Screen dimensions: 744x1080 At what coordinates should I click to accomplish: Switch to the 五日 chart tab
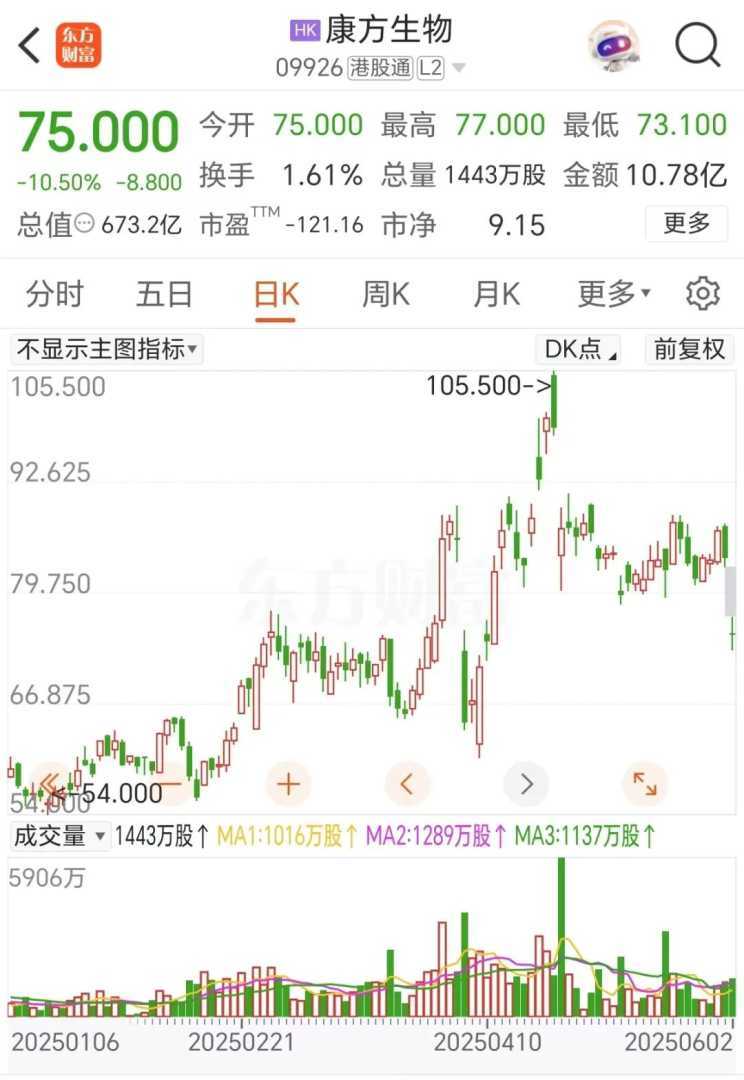[x=164, y=294]
